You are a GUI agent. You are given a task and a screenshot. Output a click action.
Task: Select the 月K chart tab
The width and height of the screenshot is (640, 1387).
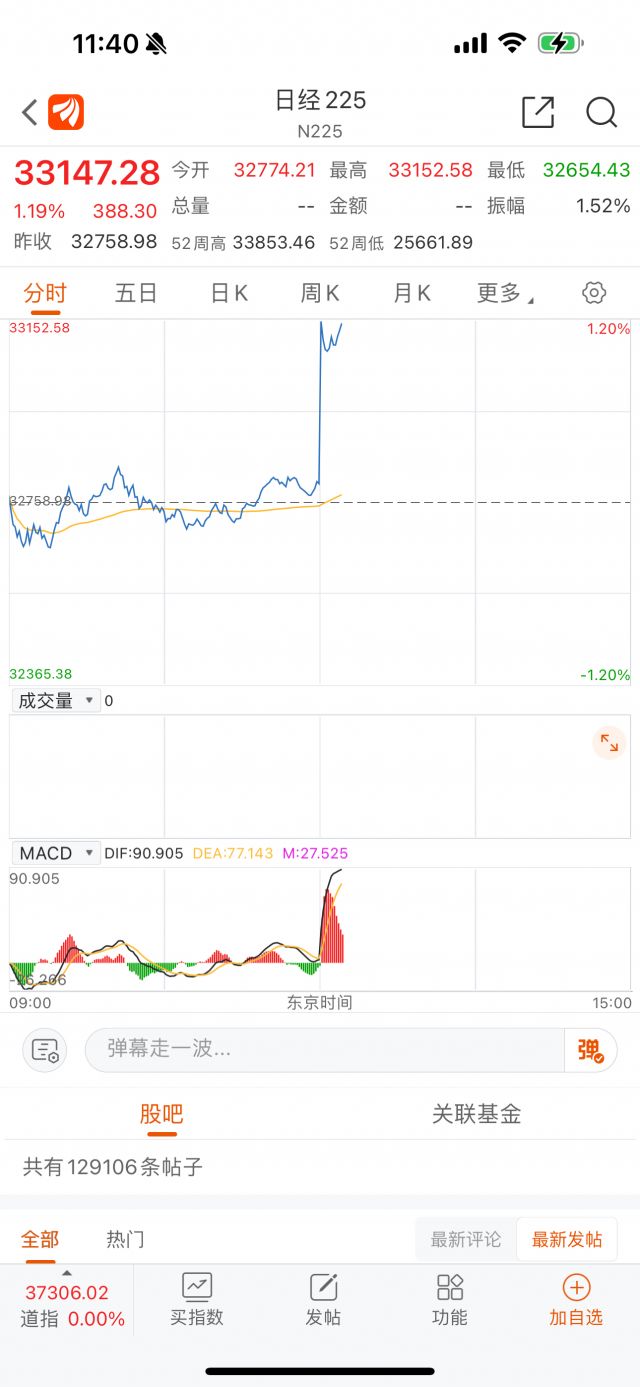coord(411,293)
